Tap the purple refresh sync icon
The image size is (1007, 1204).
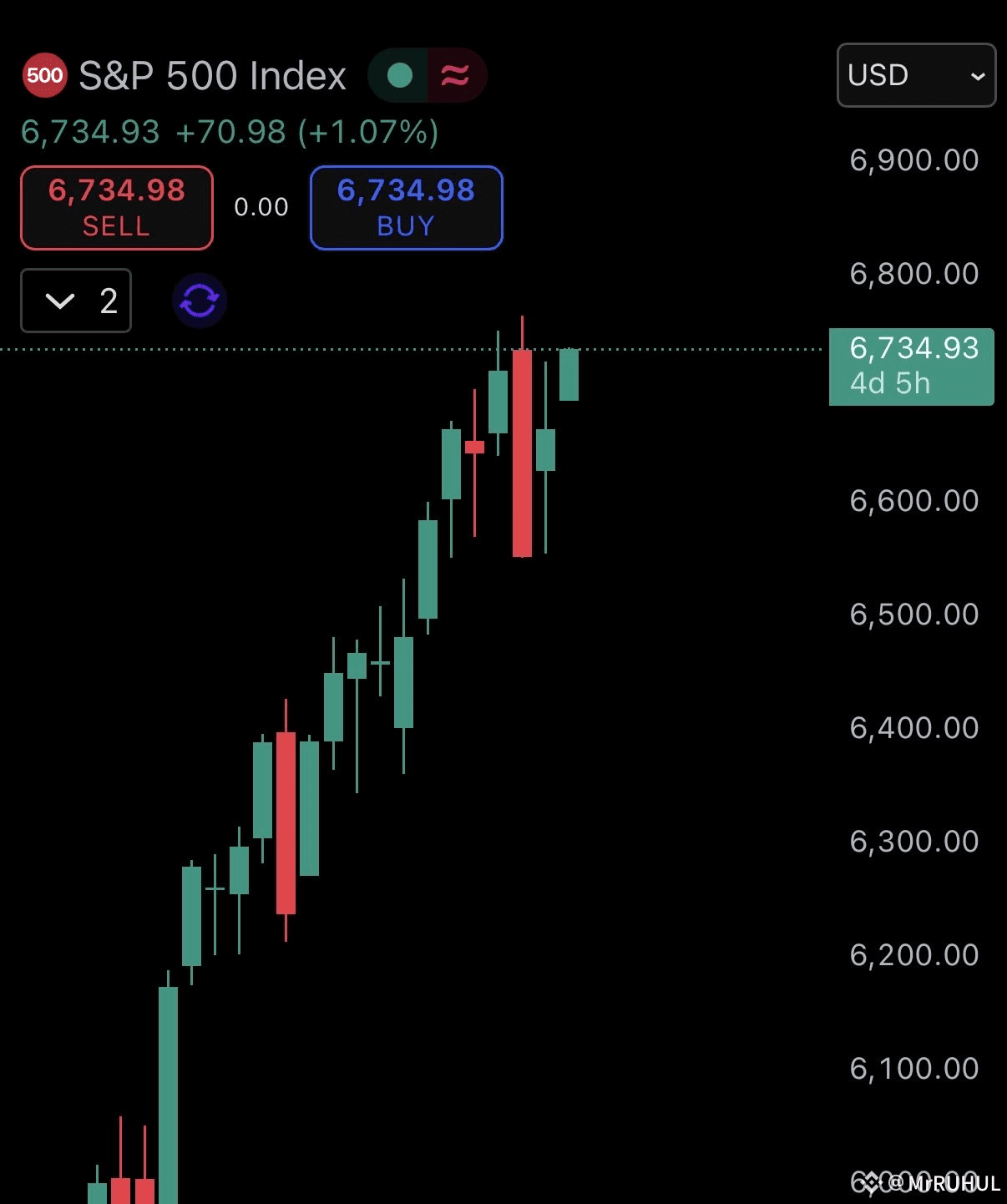pyautogui.click(x=200, y=301)
